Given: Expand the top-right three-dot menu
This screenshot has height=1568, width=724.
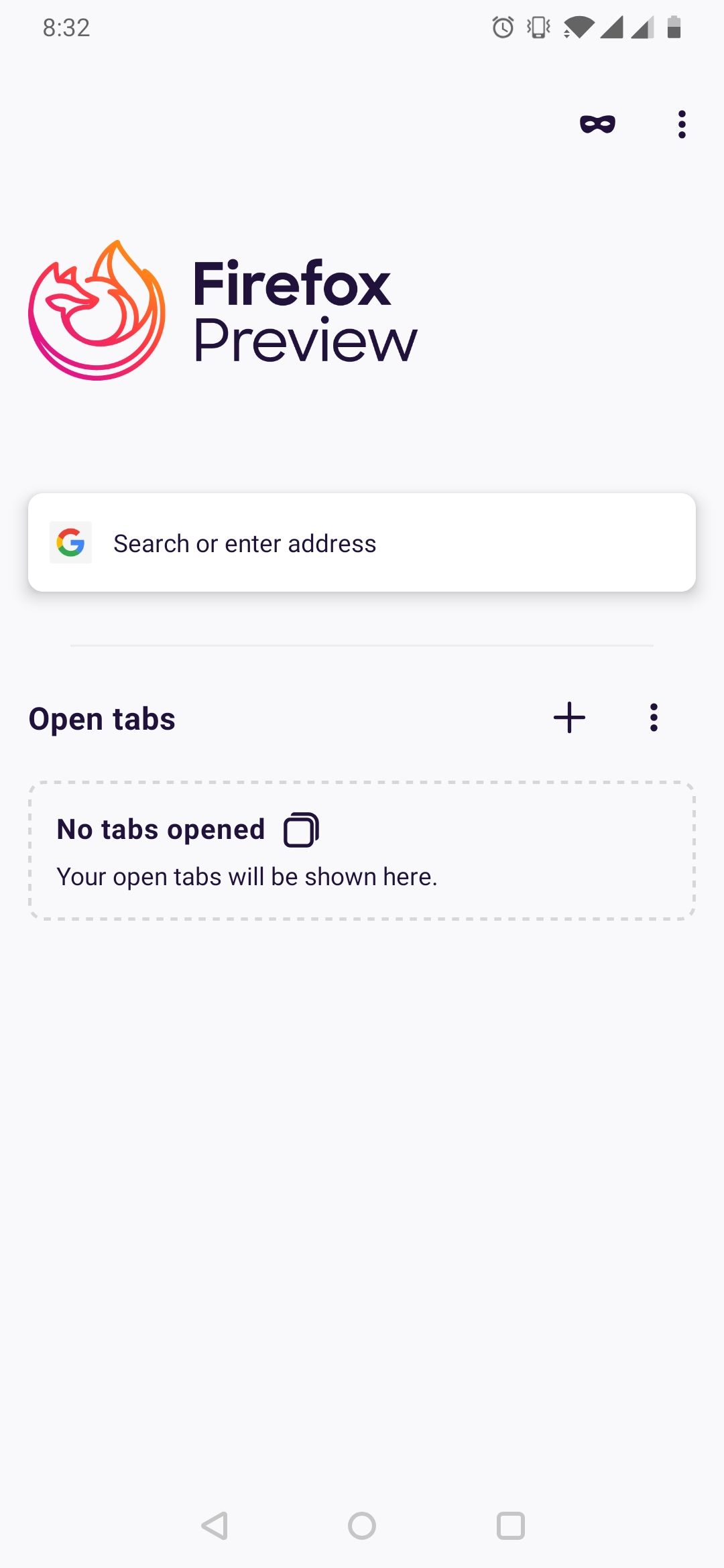Looking at the screenshot, I should [x=681, y=125].
